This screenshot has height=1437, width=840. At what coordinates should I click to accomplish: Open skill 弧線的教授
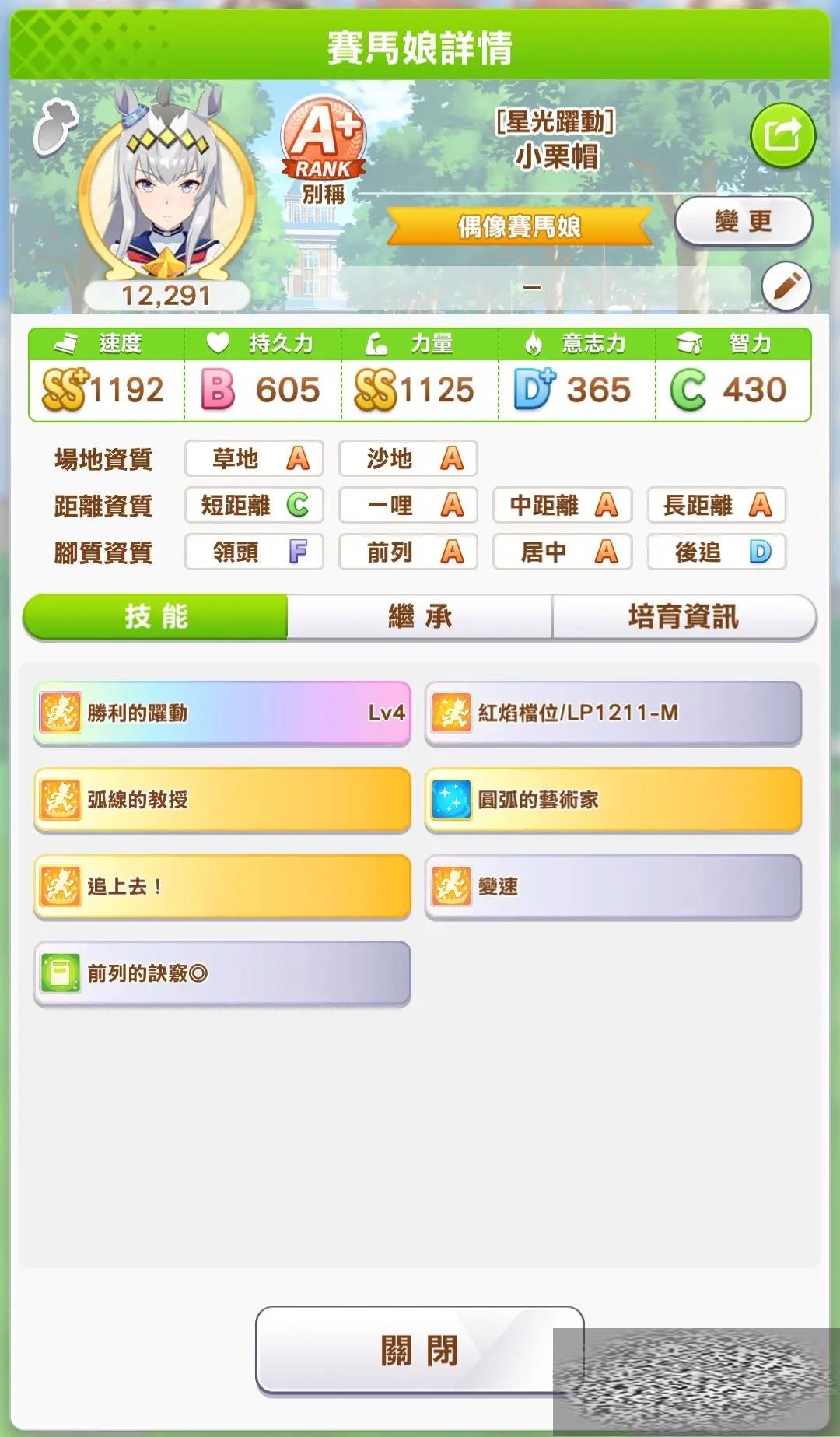(x=222, y=800)
